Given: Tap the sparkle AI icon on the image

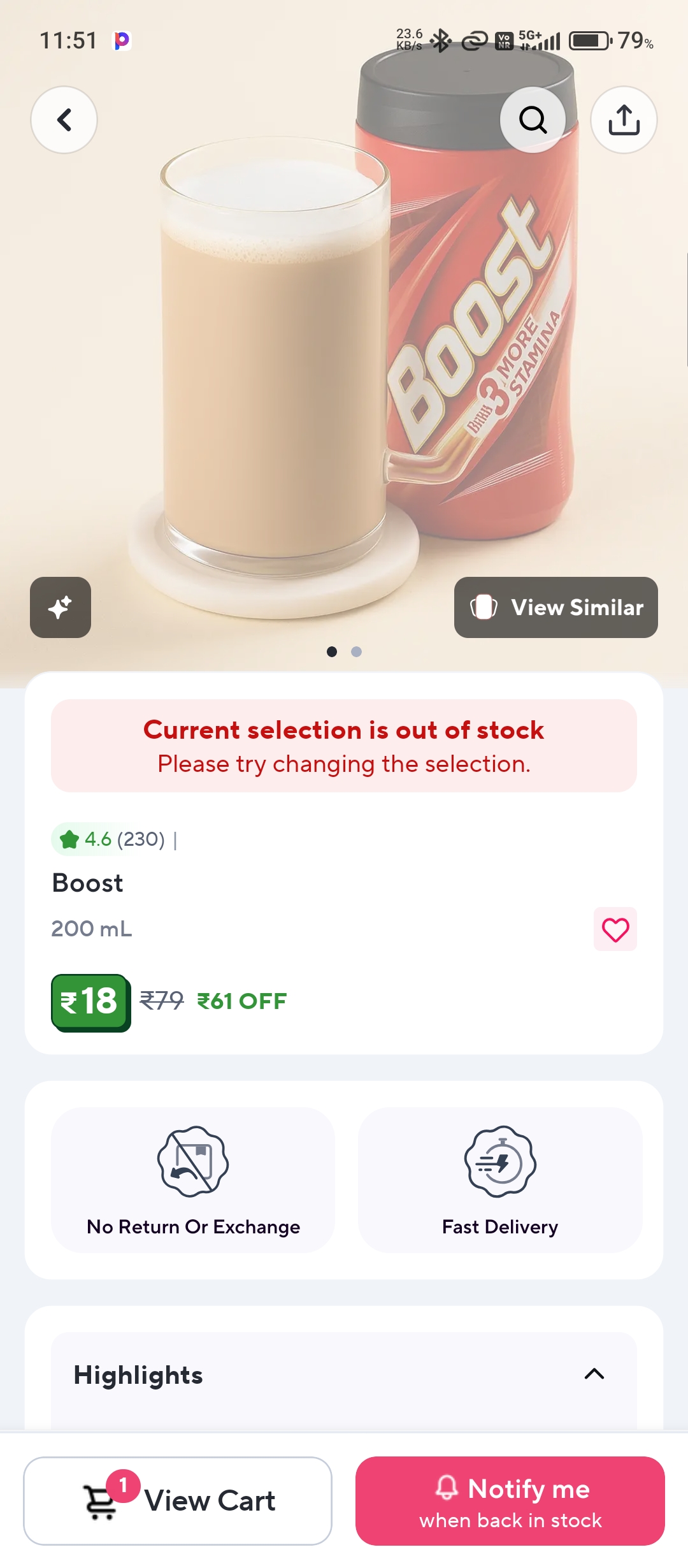Looking at the screenshot, I should (x=61, y=607).
